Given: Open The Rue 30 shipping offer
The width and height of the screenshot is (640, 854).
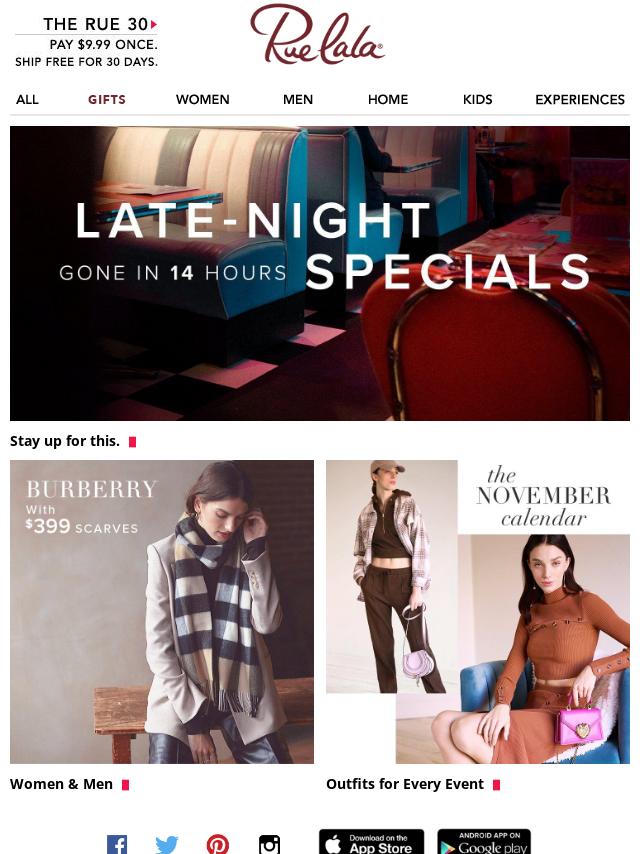Looking at the screenshot, I should pos(87,42).
